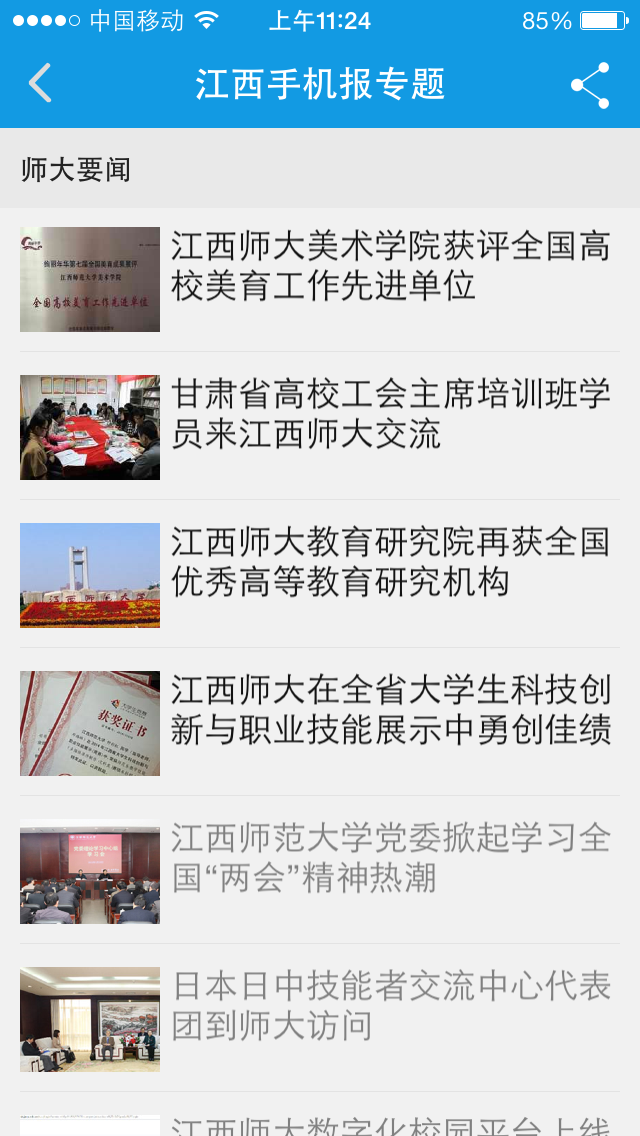Share this 江西手机报专题 page
This screenshot has height=1136, width=640.
click(590, 85)
